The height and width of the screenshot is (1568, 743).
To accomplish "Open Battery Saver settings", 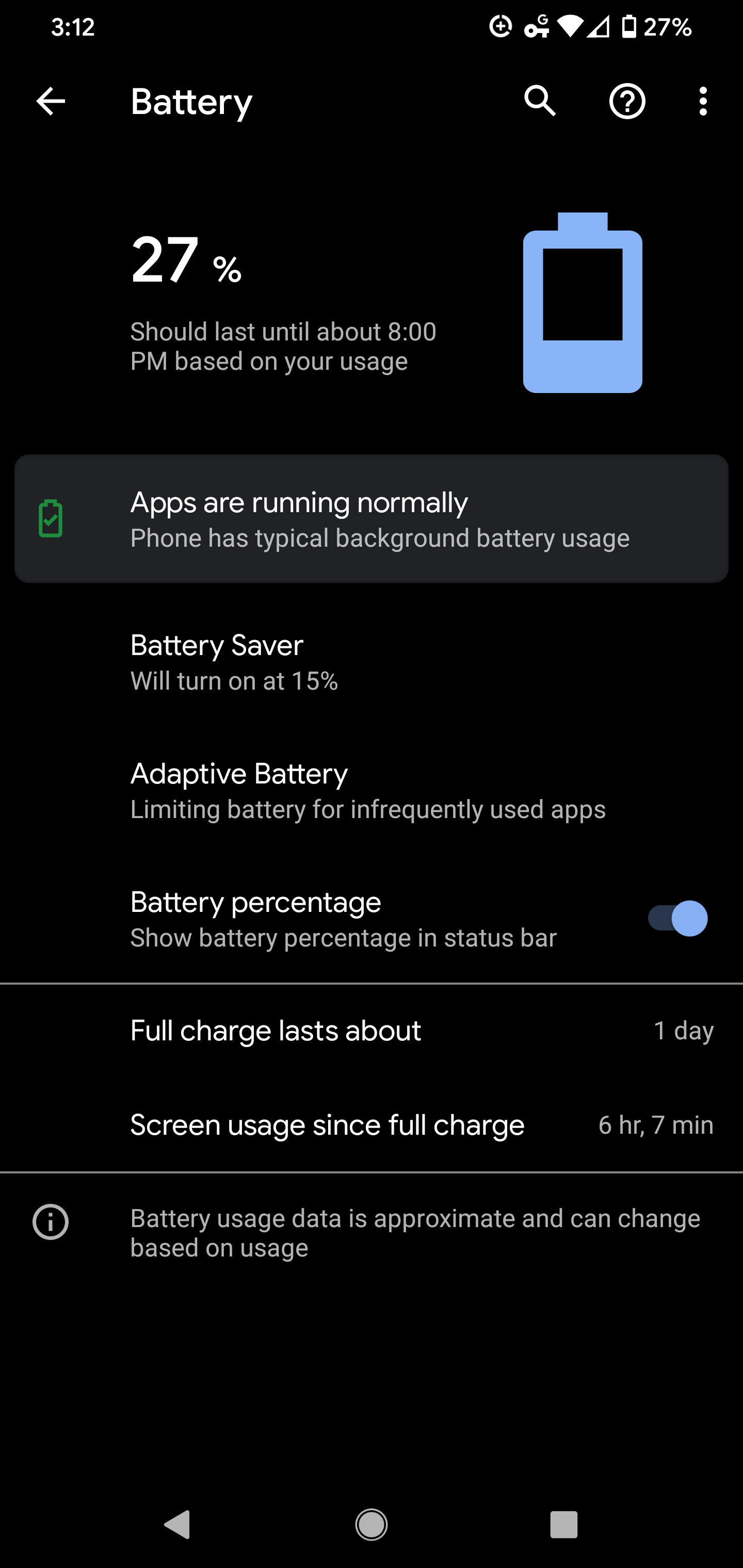I will [x=372, y=662].
